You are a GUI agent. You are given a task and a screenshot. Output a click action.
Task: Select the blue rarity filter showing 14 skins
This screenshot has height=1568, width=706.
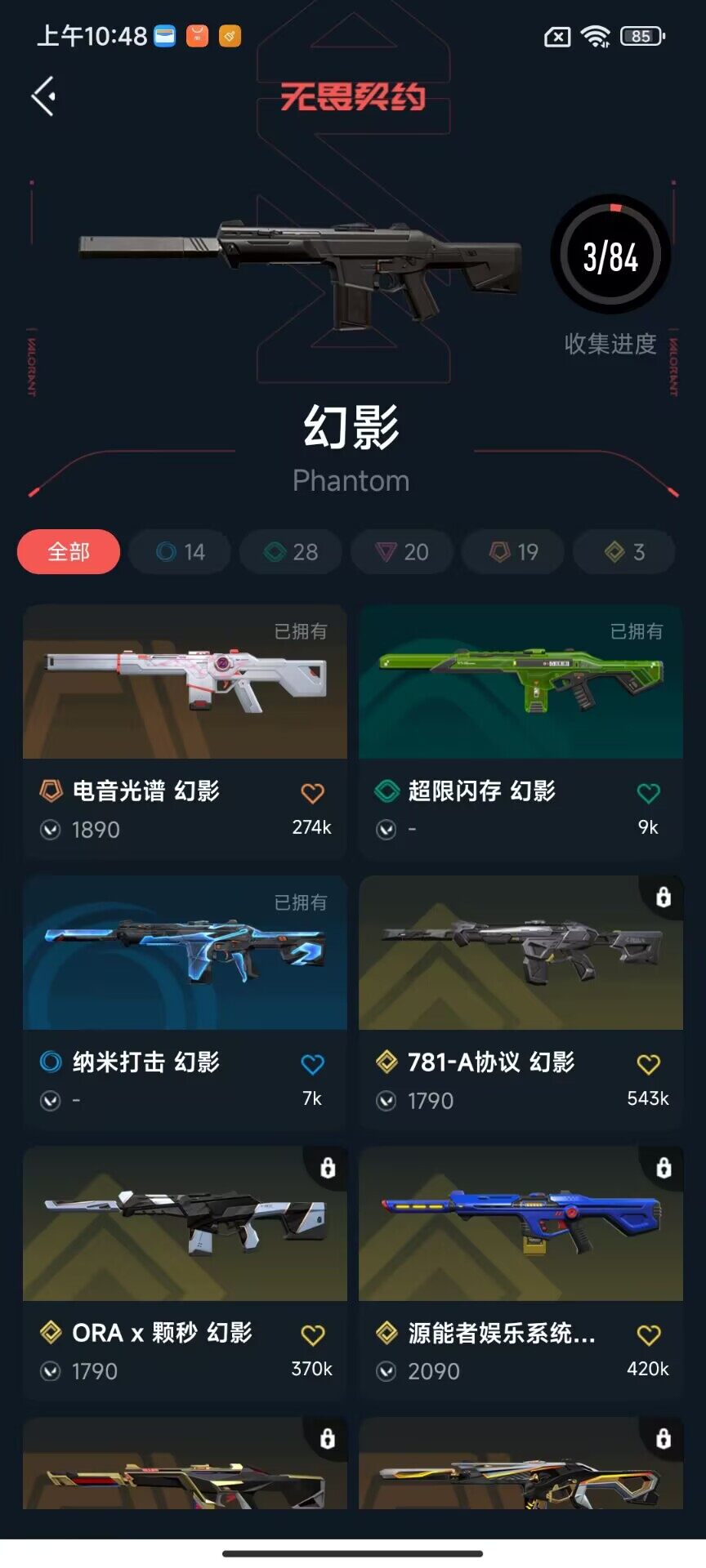coord(179,552)
